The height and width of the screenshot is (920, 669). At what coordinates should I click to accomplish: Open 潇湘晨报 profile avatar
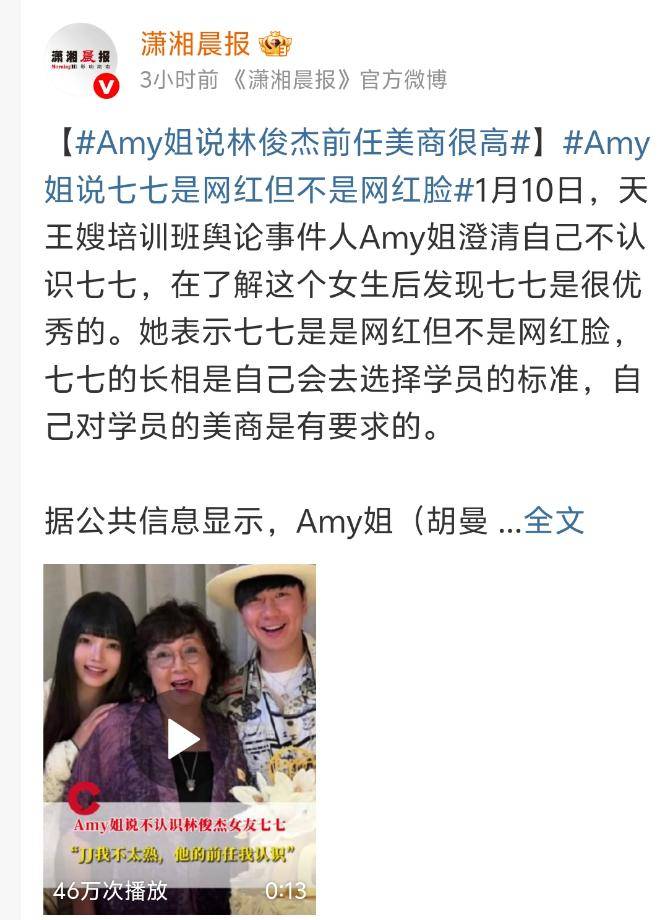(82, 59)
